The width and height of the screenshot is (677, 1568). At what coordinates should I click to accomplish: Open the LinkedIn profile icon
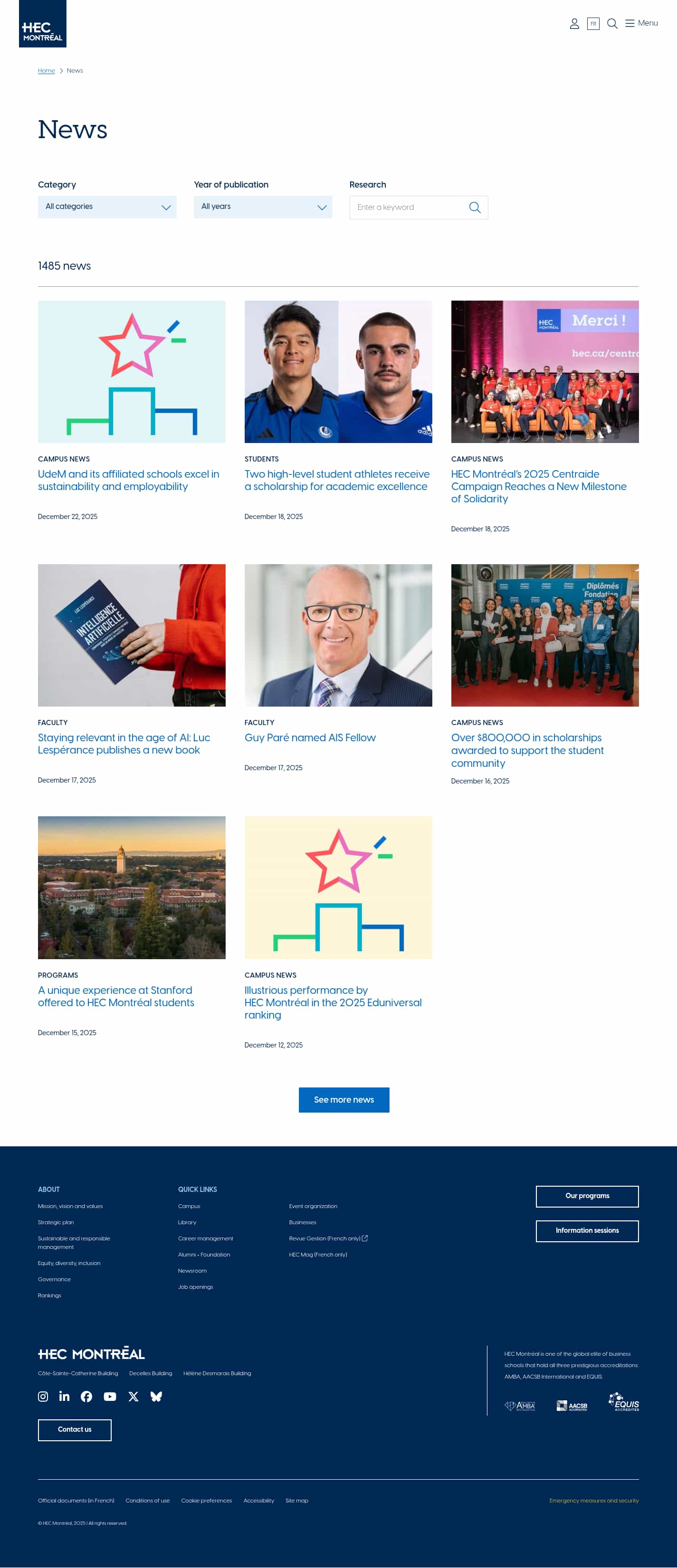(65, 1397)
